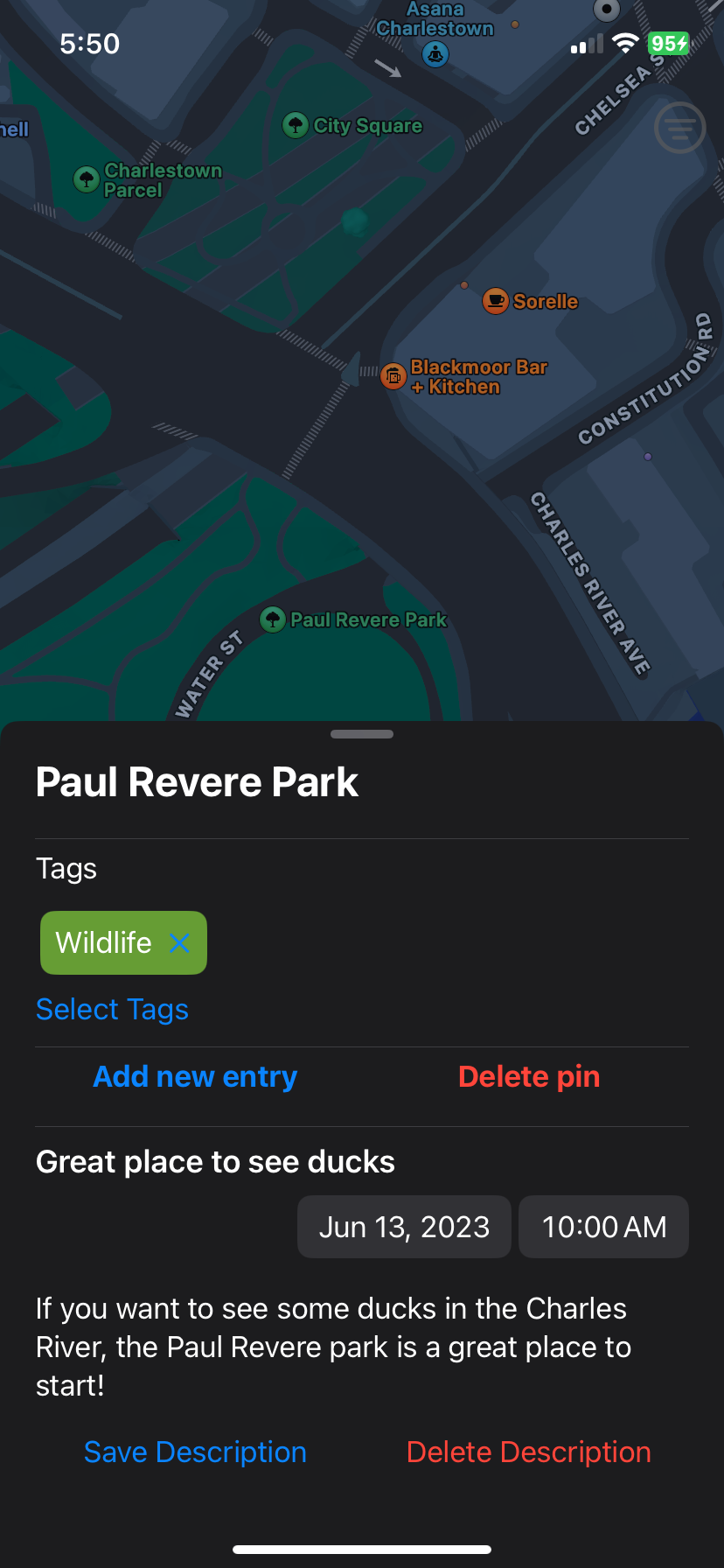
Task: Remove the Wildlife tag
Action: click(179, 942)
